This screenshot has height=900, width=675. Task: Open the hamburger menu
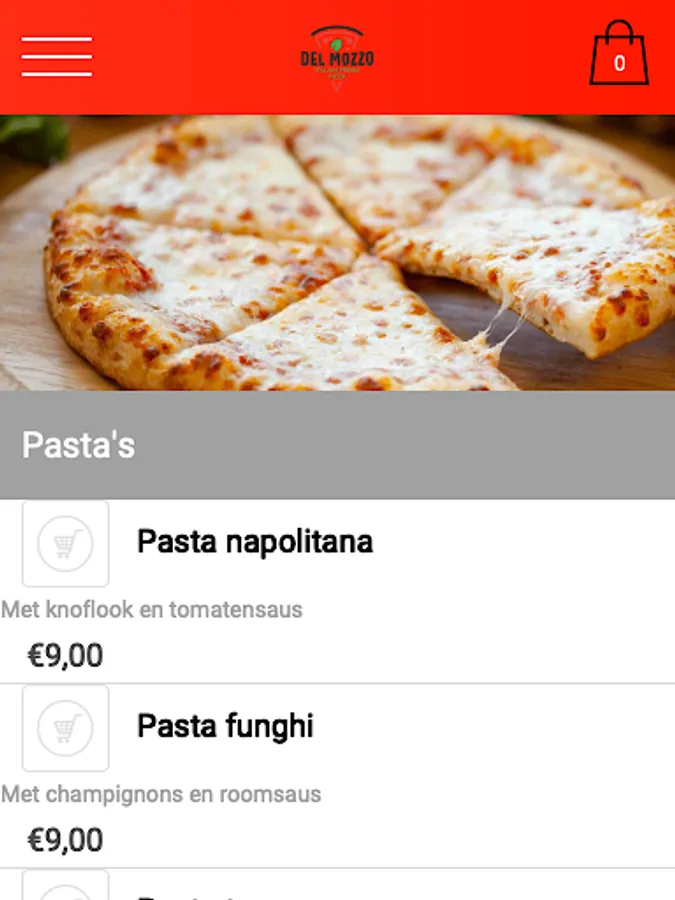pos(57,57)
